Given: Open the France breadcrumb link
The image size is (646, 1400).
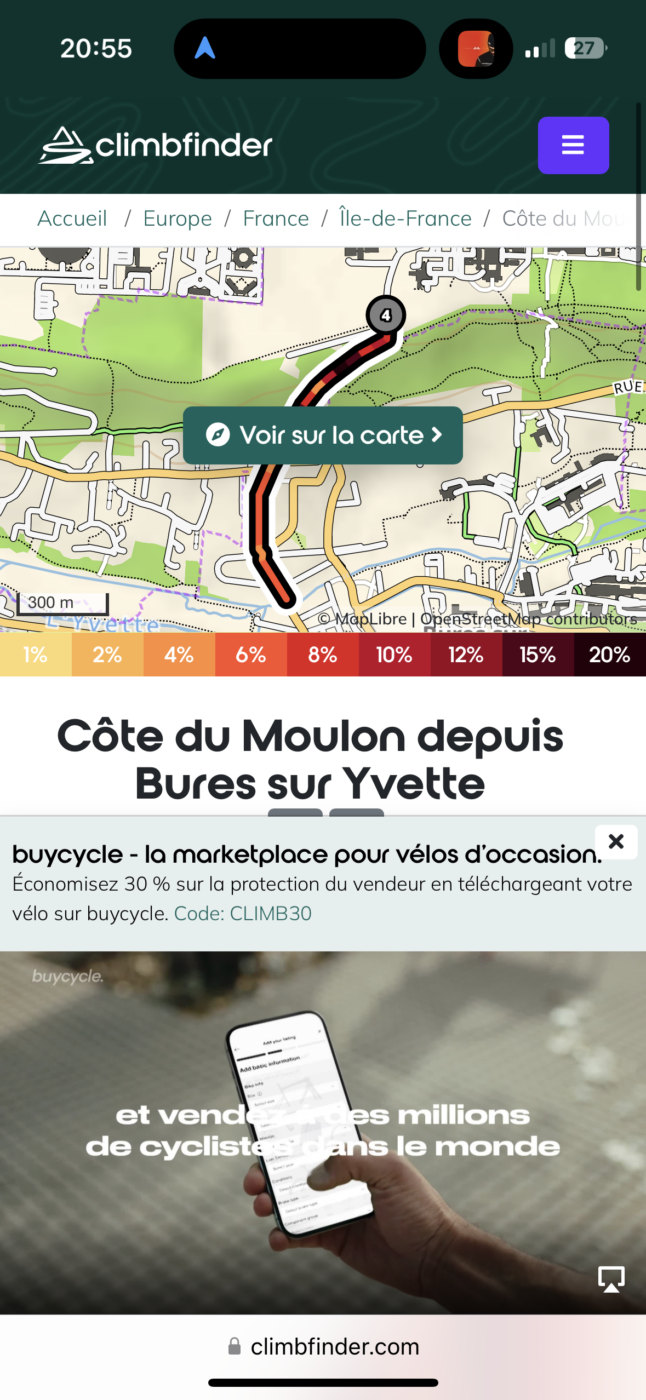Looking at the screenshot, I should (x=276, y=218).
